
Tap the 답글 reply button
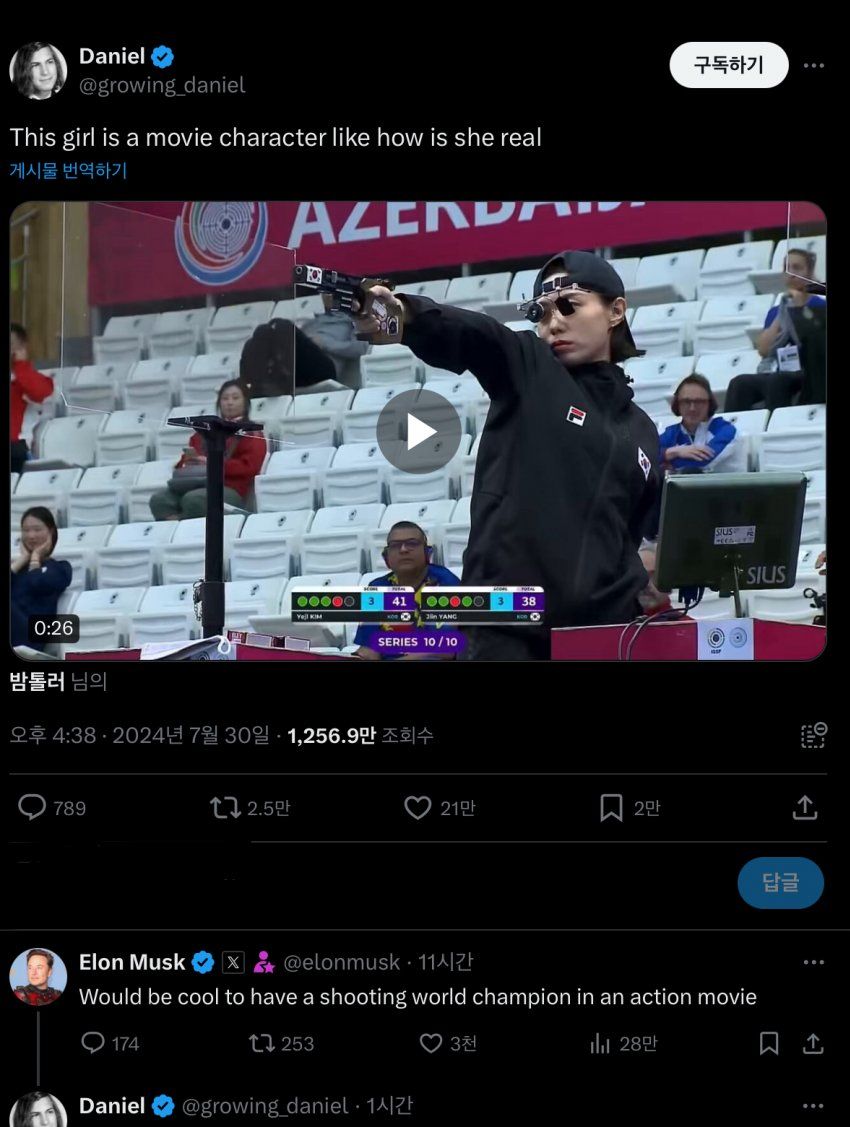click(x=780, y=882)
